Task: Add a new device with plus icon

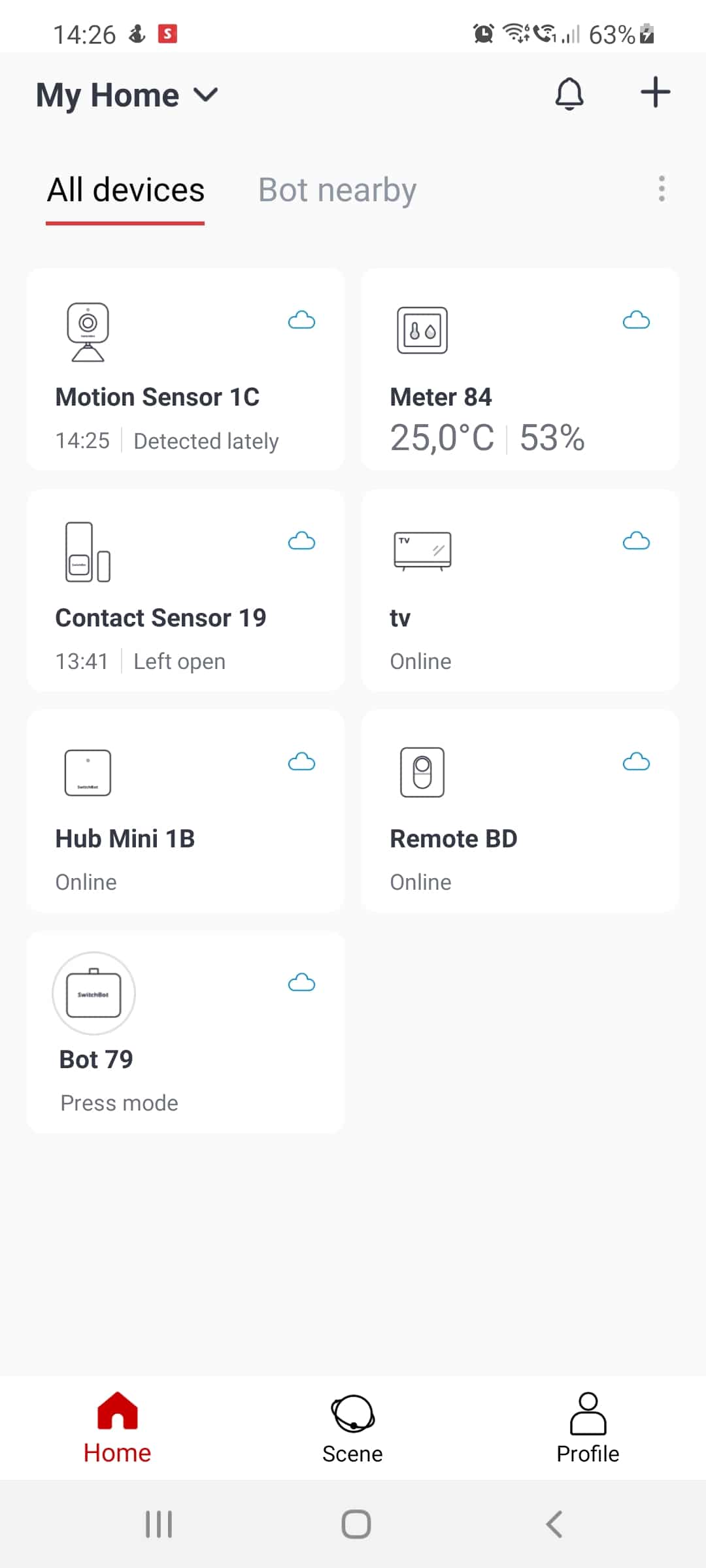Action: tap(655, 92)
